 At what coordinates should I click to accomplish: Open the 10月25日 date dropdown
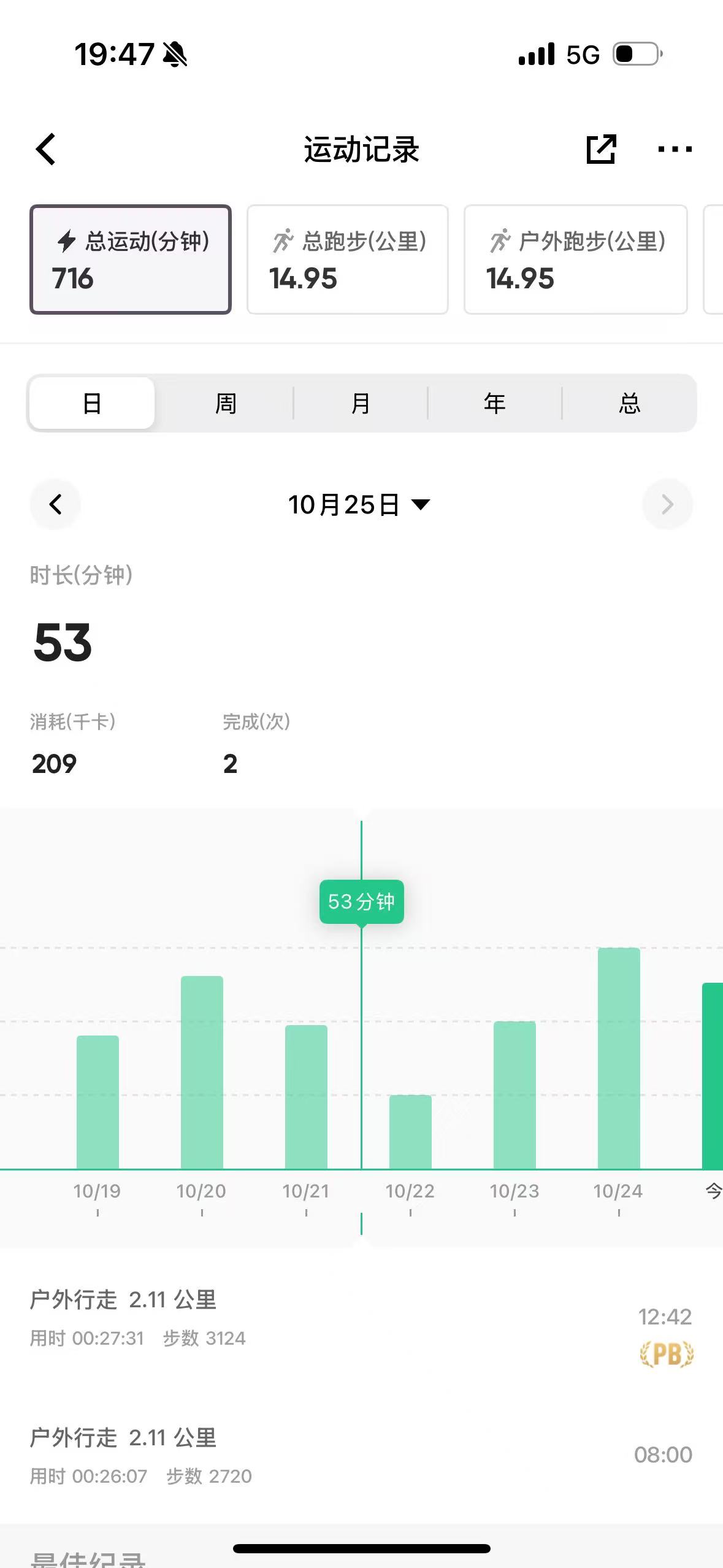tap(359, 505)
